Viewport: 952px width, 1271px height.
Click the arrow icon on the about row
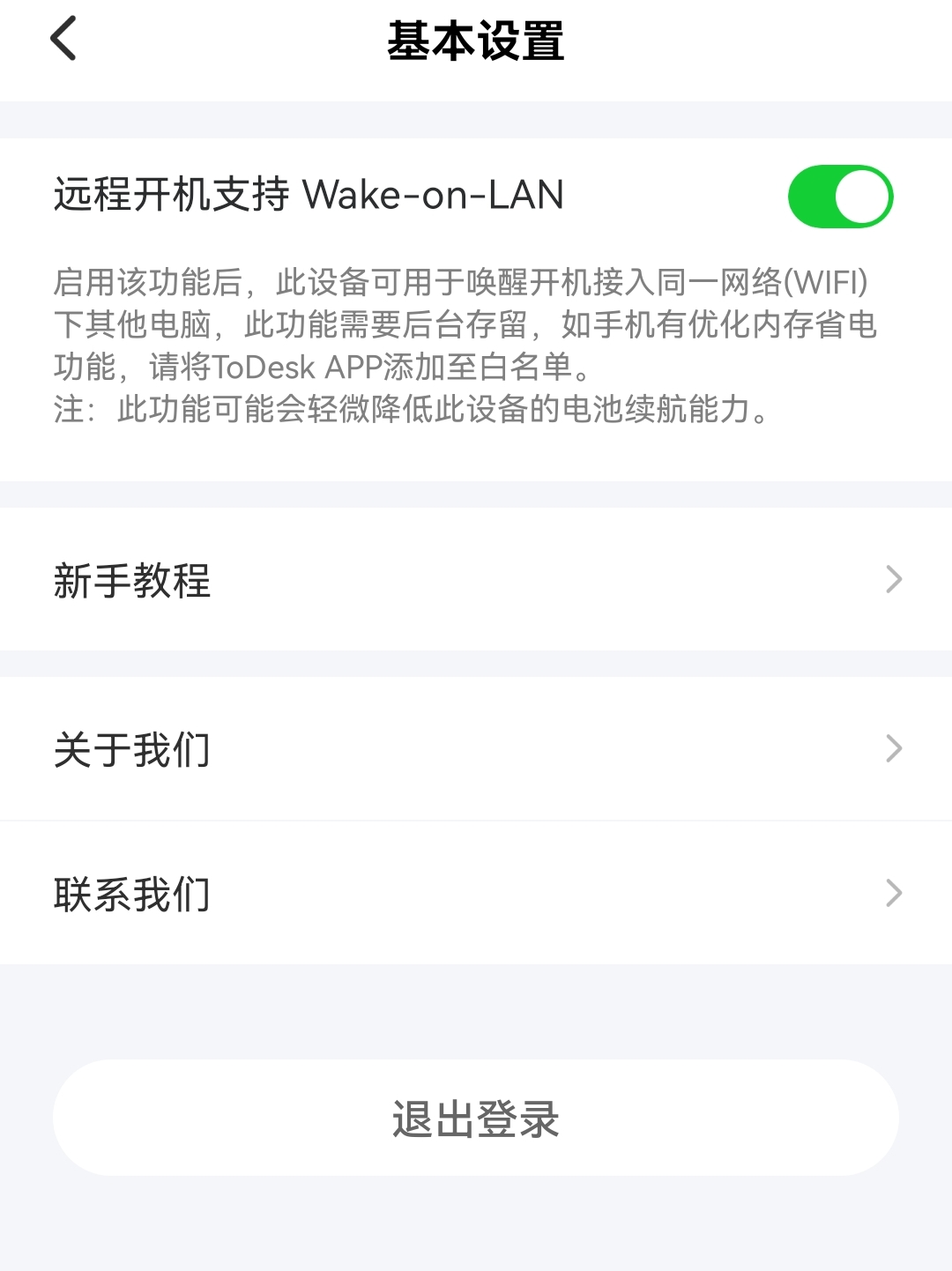pos(894,748)
